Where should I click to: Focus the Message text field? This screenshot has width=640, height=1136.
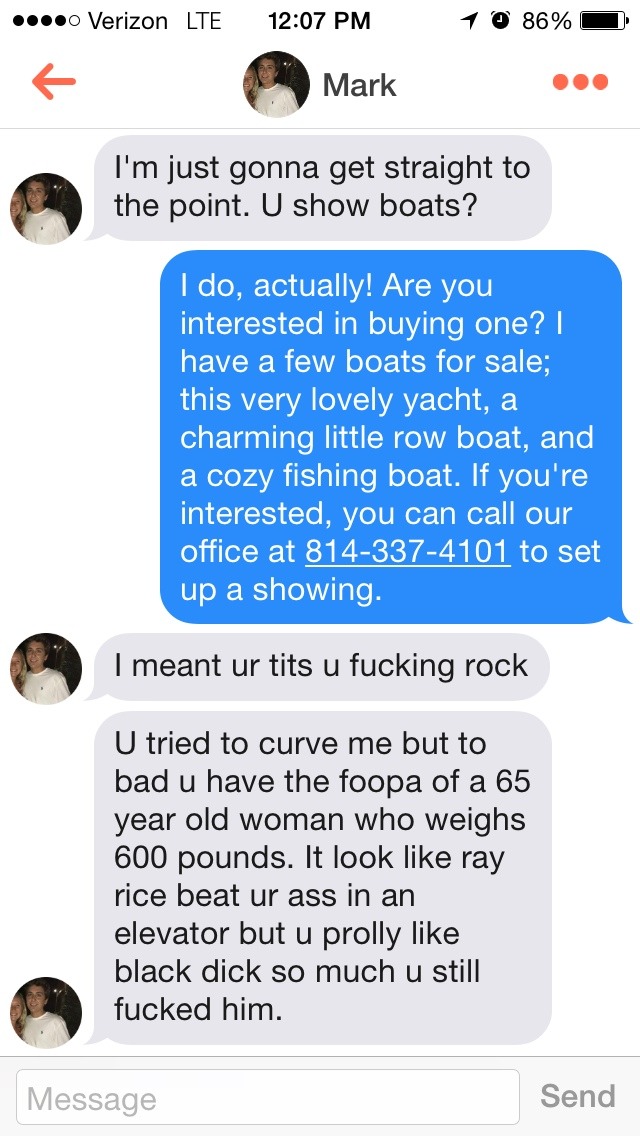268,1099
